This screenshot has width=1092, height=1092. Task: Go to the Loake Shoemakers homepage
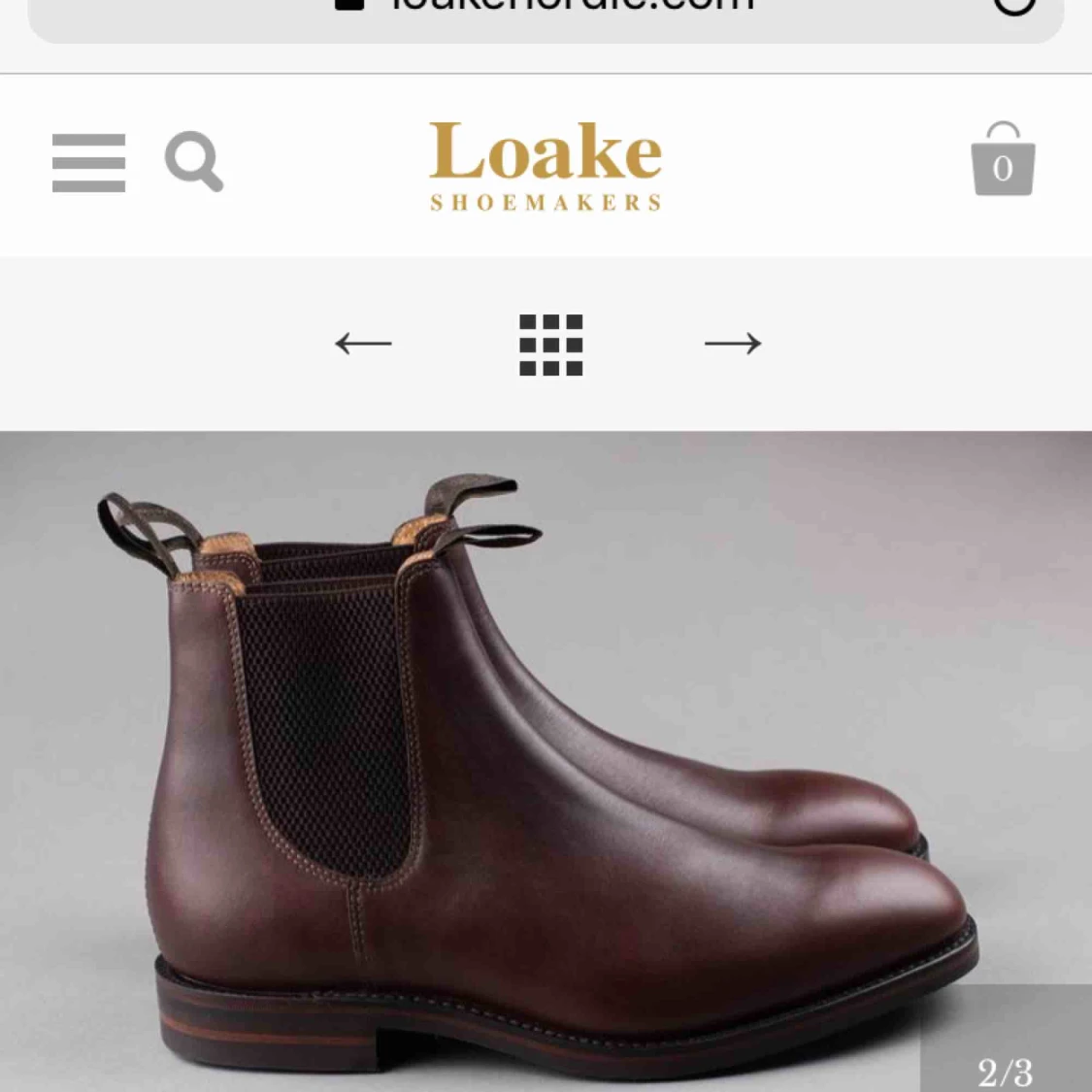(546, 165)
